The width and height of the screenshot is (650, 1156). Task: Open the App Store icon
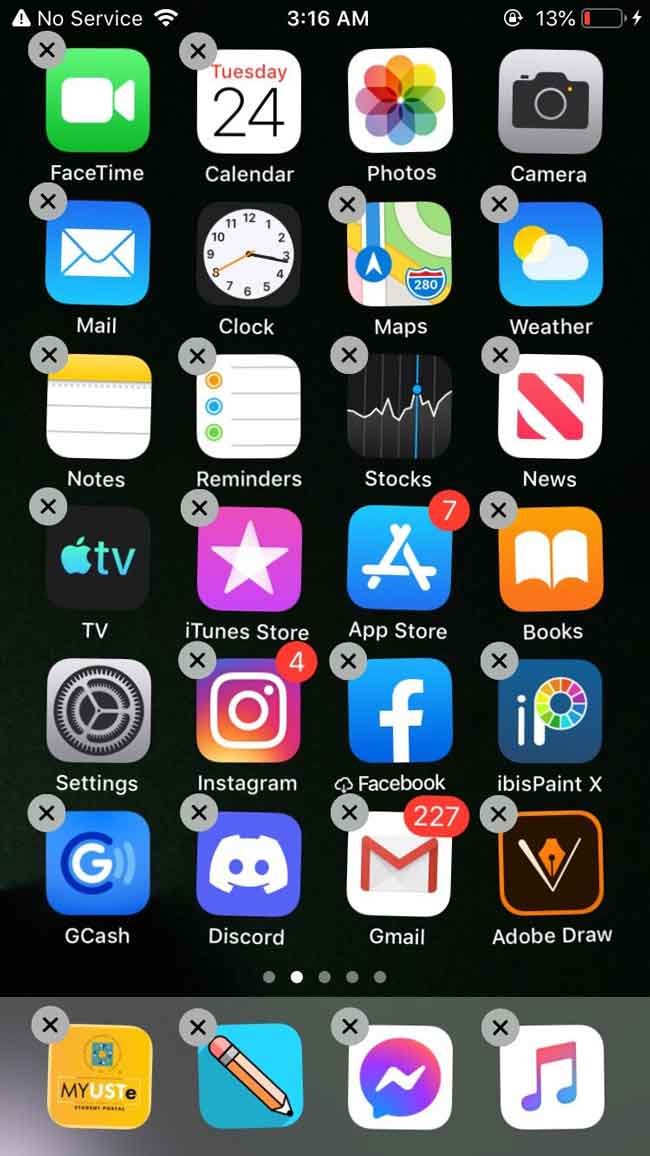(398, 558)
